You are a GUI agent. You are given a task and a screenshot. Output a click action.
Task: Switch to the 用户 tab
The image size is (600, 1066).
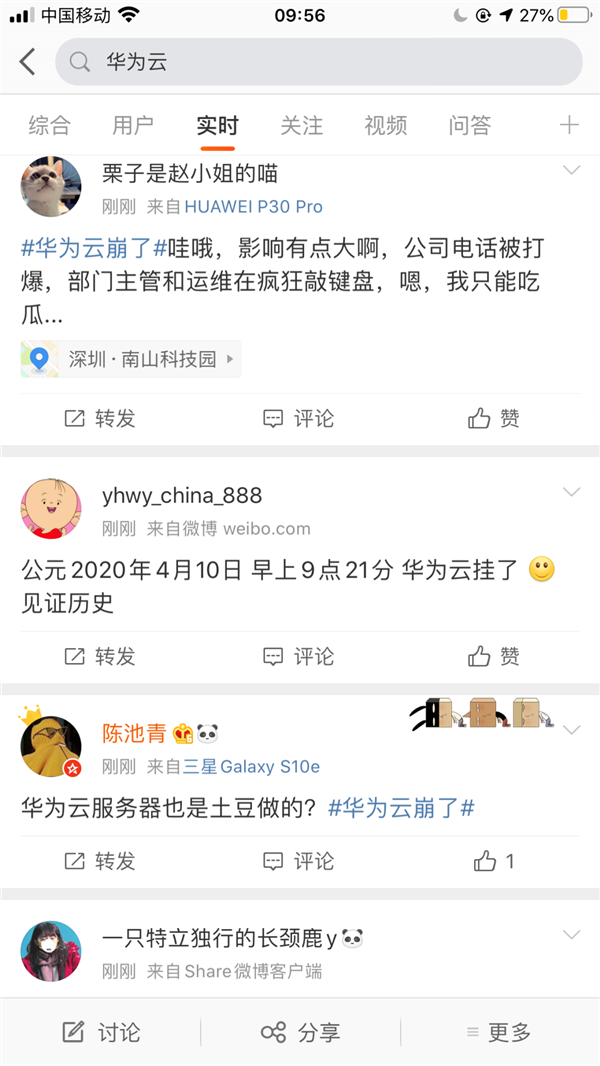[x=133, y=126]
